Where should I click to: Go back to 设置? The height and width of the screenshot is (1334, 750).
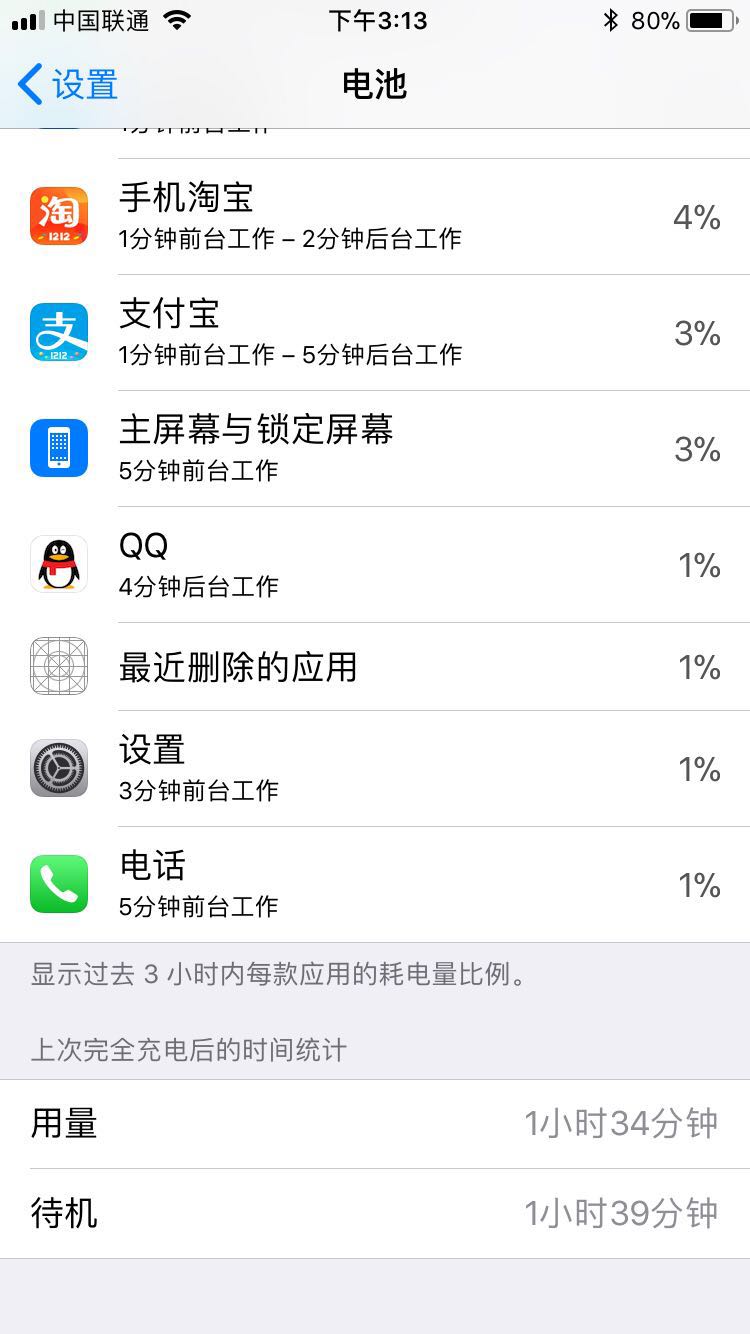pyautogui.click(x=68, y=85)
